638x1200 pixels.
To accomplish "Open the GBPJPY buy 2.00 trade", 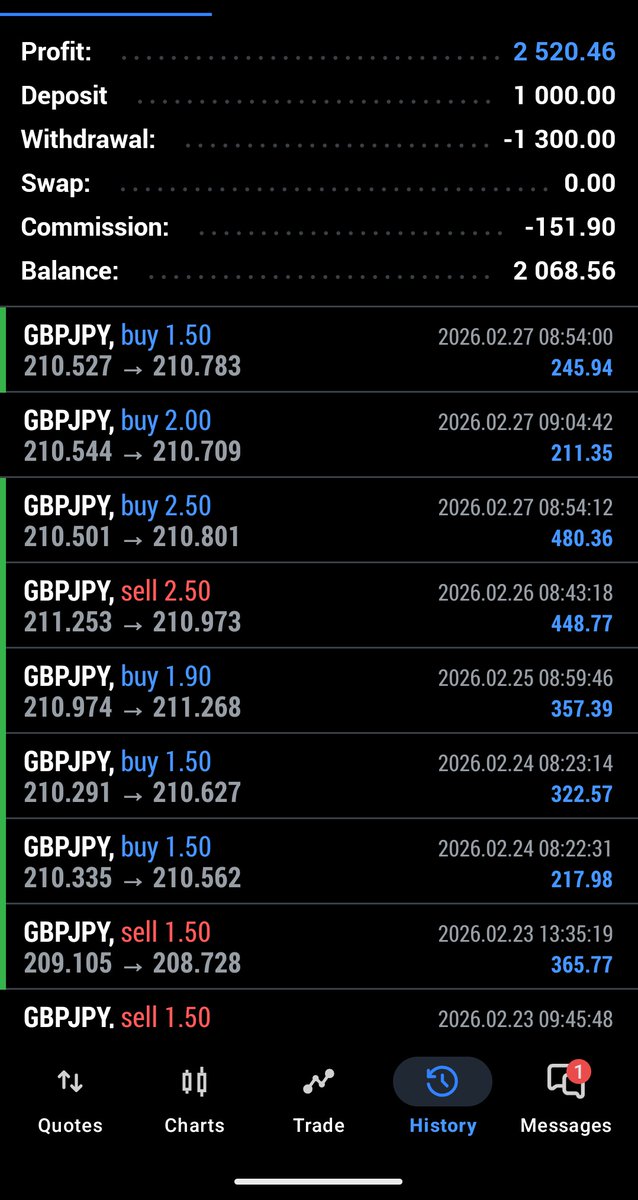I will 319,436.
